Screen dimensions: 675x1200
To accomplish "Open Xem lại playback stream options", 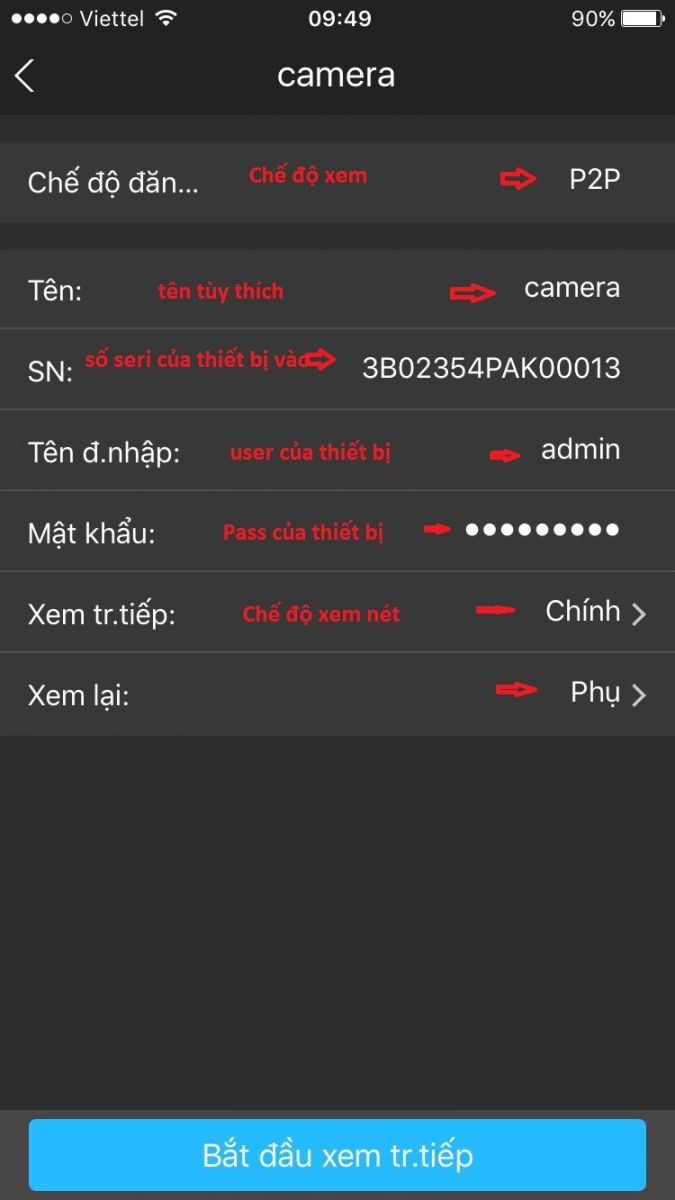I will [606, 694].
